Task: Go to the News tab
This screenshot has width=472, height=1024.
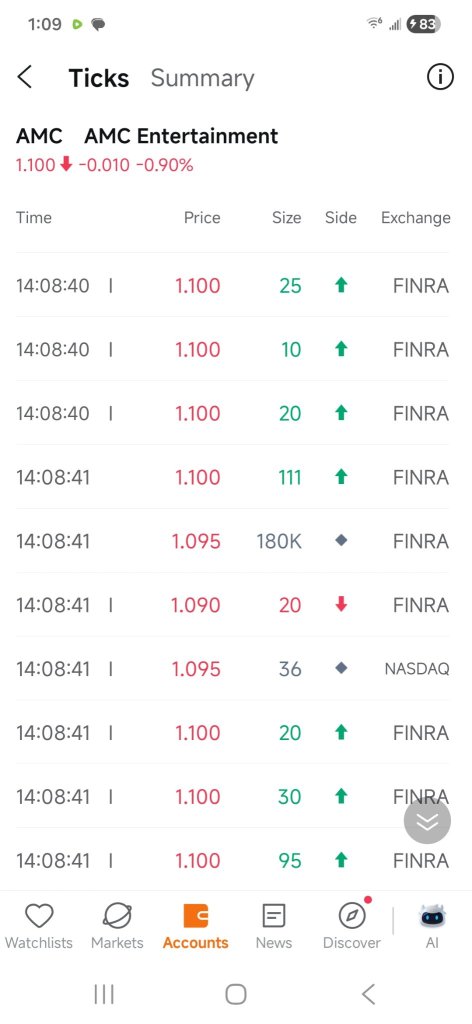Action: point(274,926)
